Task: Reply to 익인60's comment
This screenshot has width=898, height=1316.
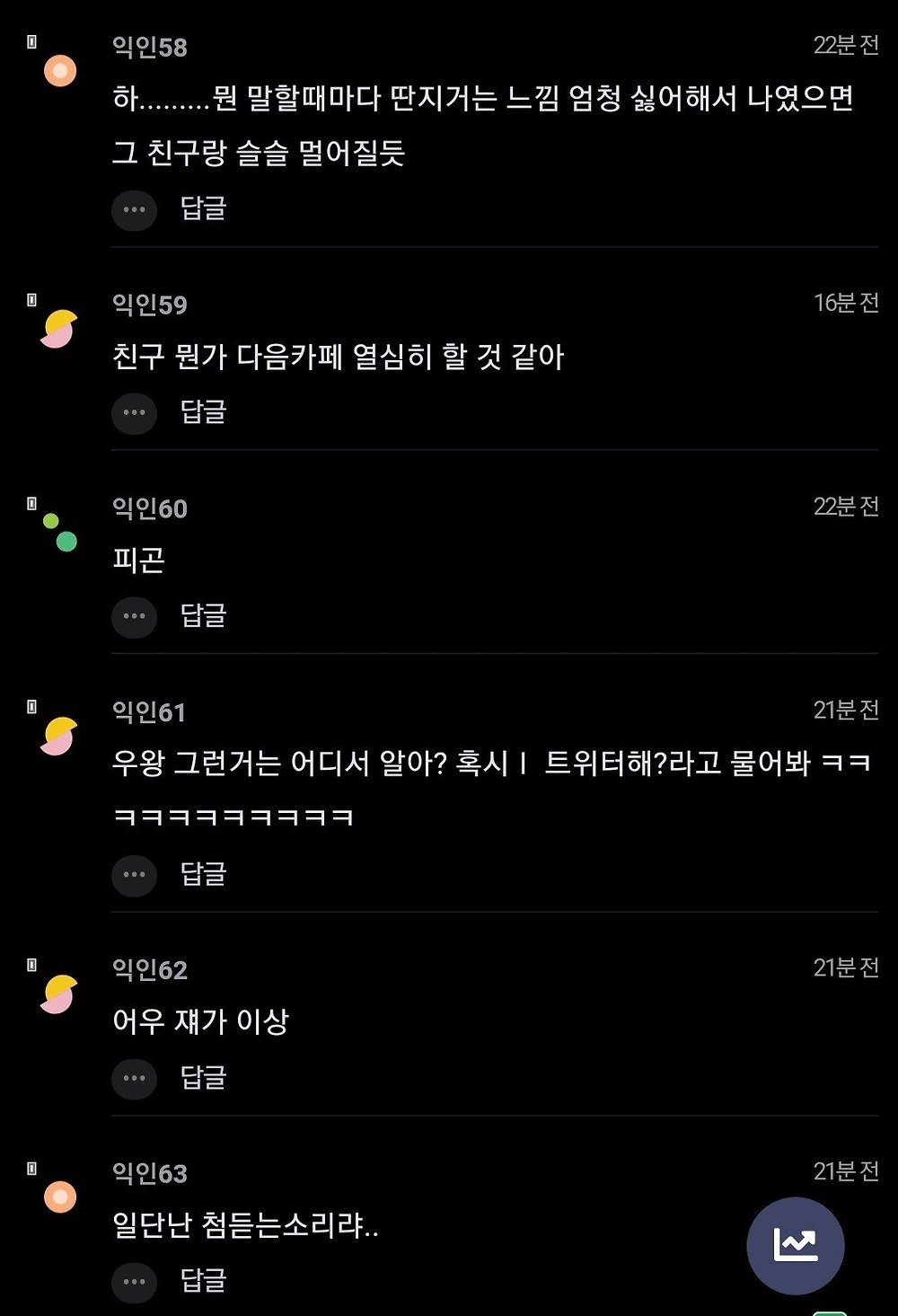Action: [x=203, y=615]
